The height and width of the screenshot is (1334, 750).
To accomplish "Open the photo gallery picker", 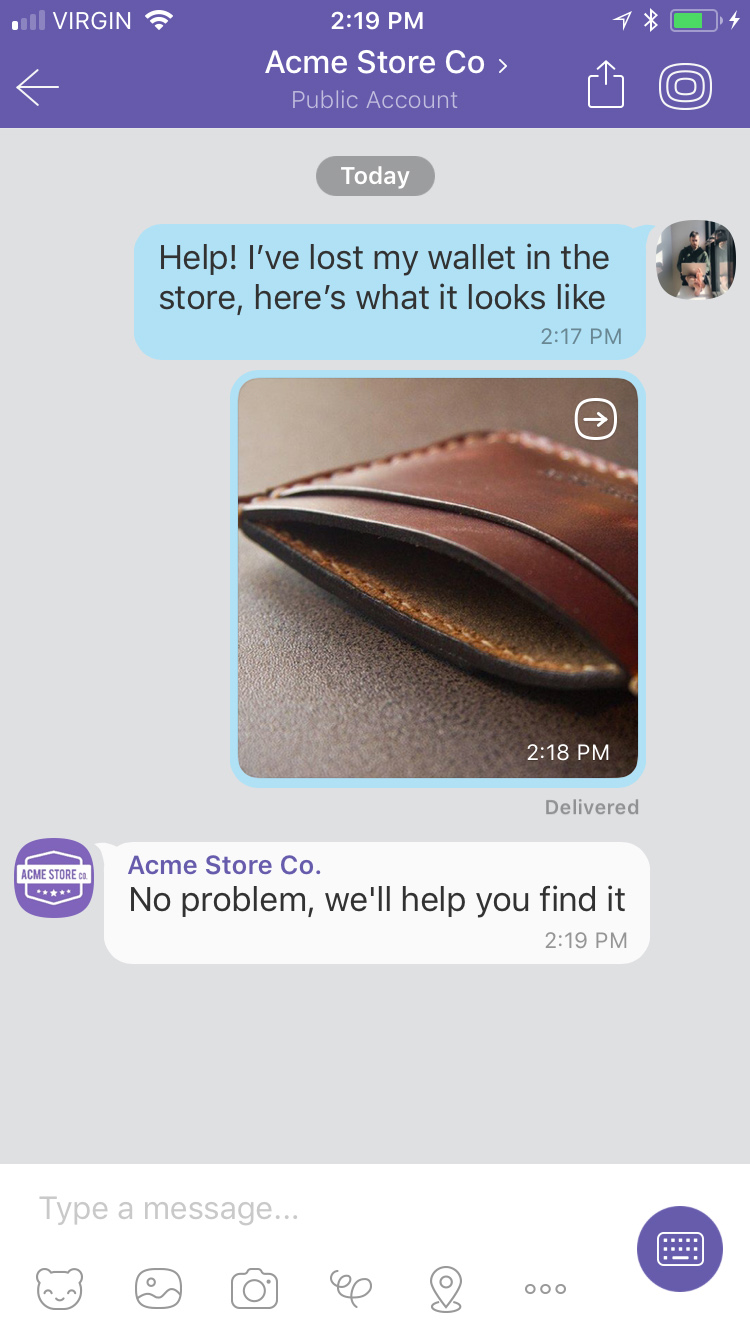I will pyautogui.click(x=158, y=1288).
